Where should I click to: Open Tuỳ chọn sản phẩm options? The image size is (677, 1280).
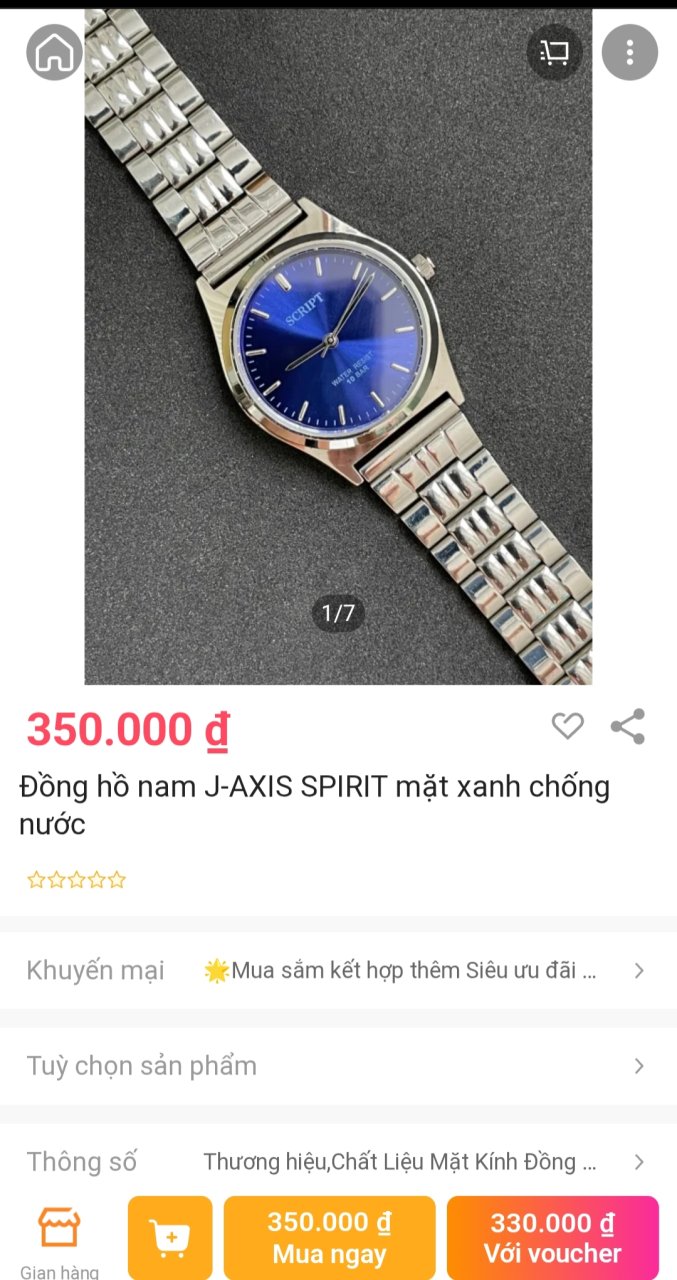coord(338,1066)
